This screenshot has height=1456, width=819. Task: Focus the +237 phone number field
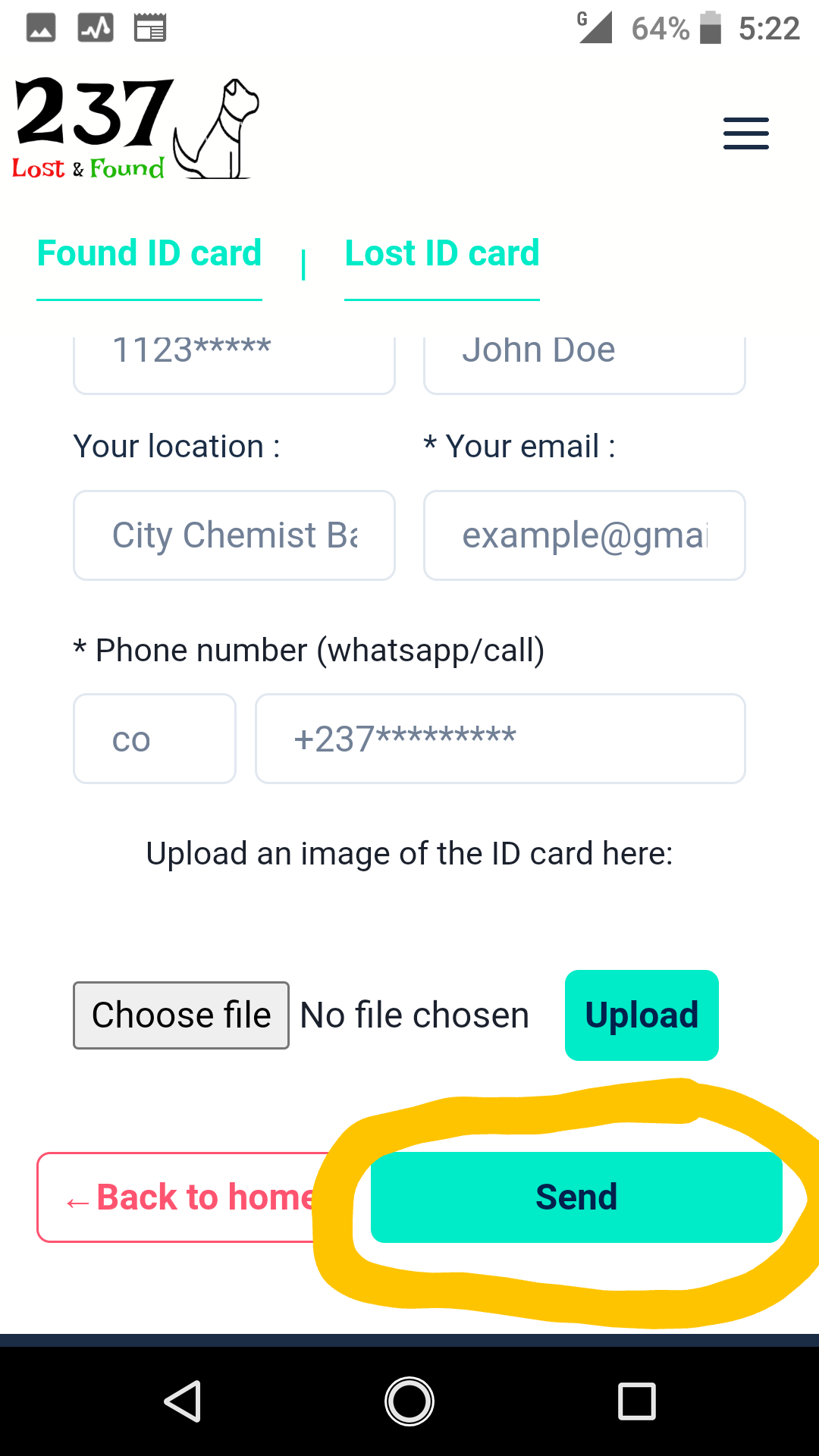500,739
